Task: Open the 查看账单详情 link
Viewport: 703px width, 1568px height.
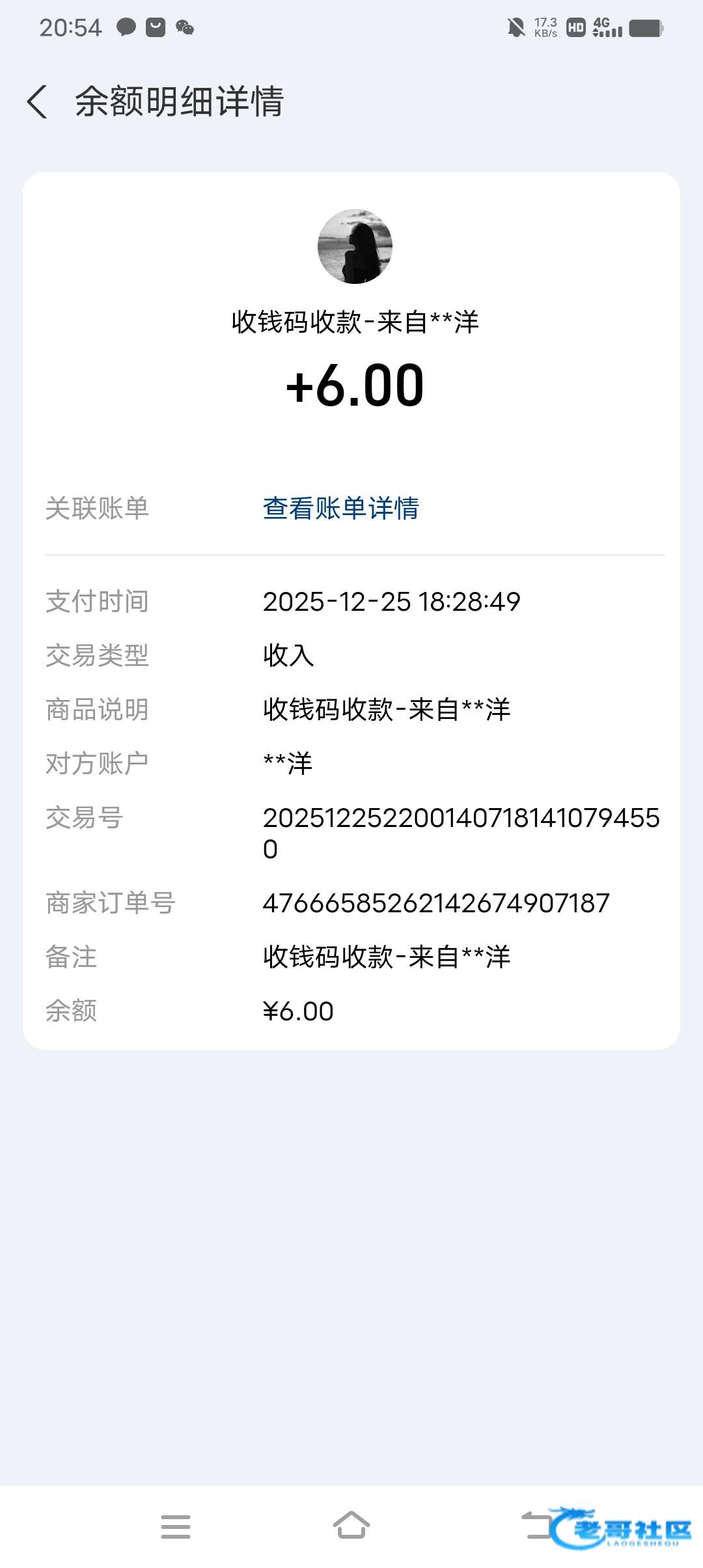Action: pyautogui.click(x=340, y=509)
